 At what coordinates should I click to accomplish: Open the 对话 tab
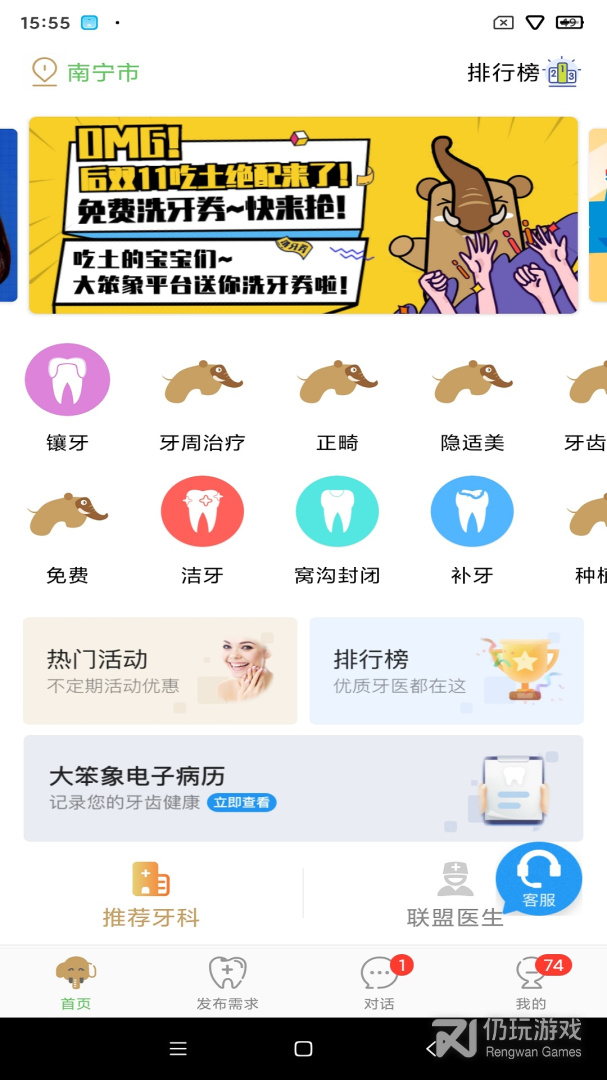pos(379,982)
